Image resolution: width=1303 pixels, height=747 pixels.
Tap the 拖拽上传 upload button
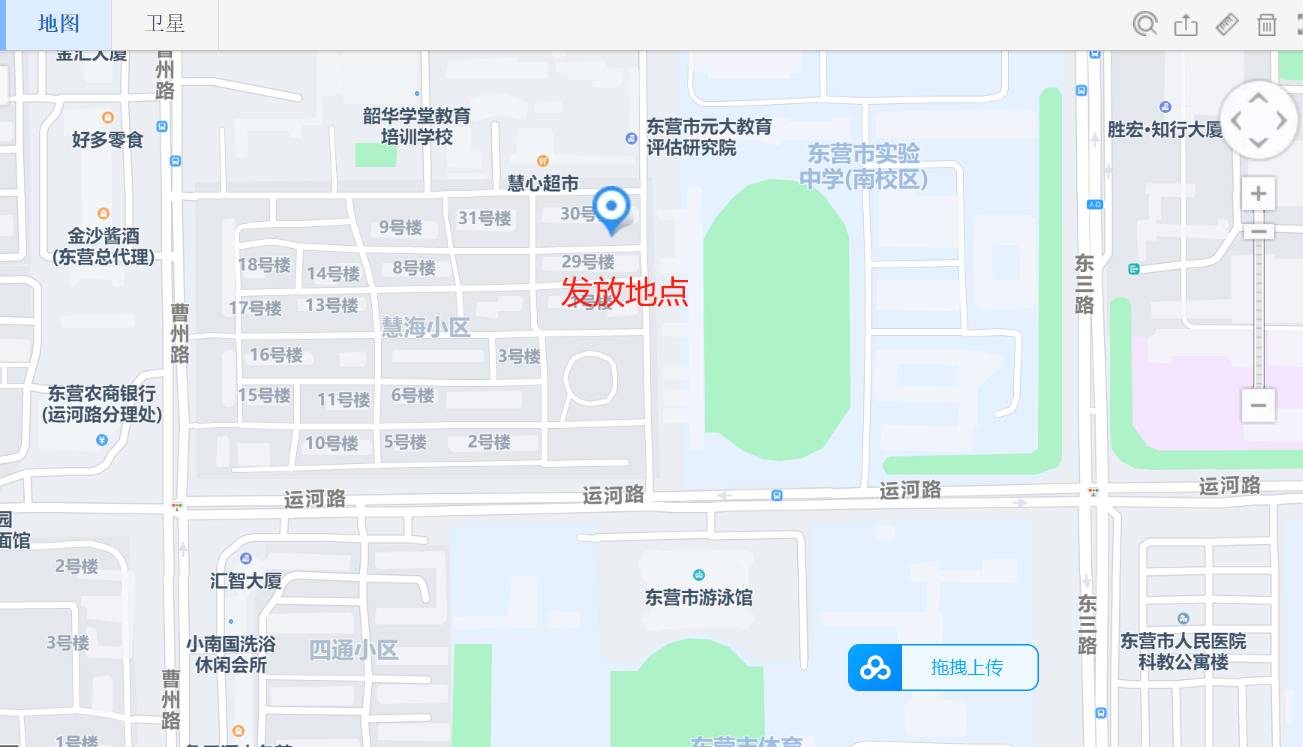(943, 667)
